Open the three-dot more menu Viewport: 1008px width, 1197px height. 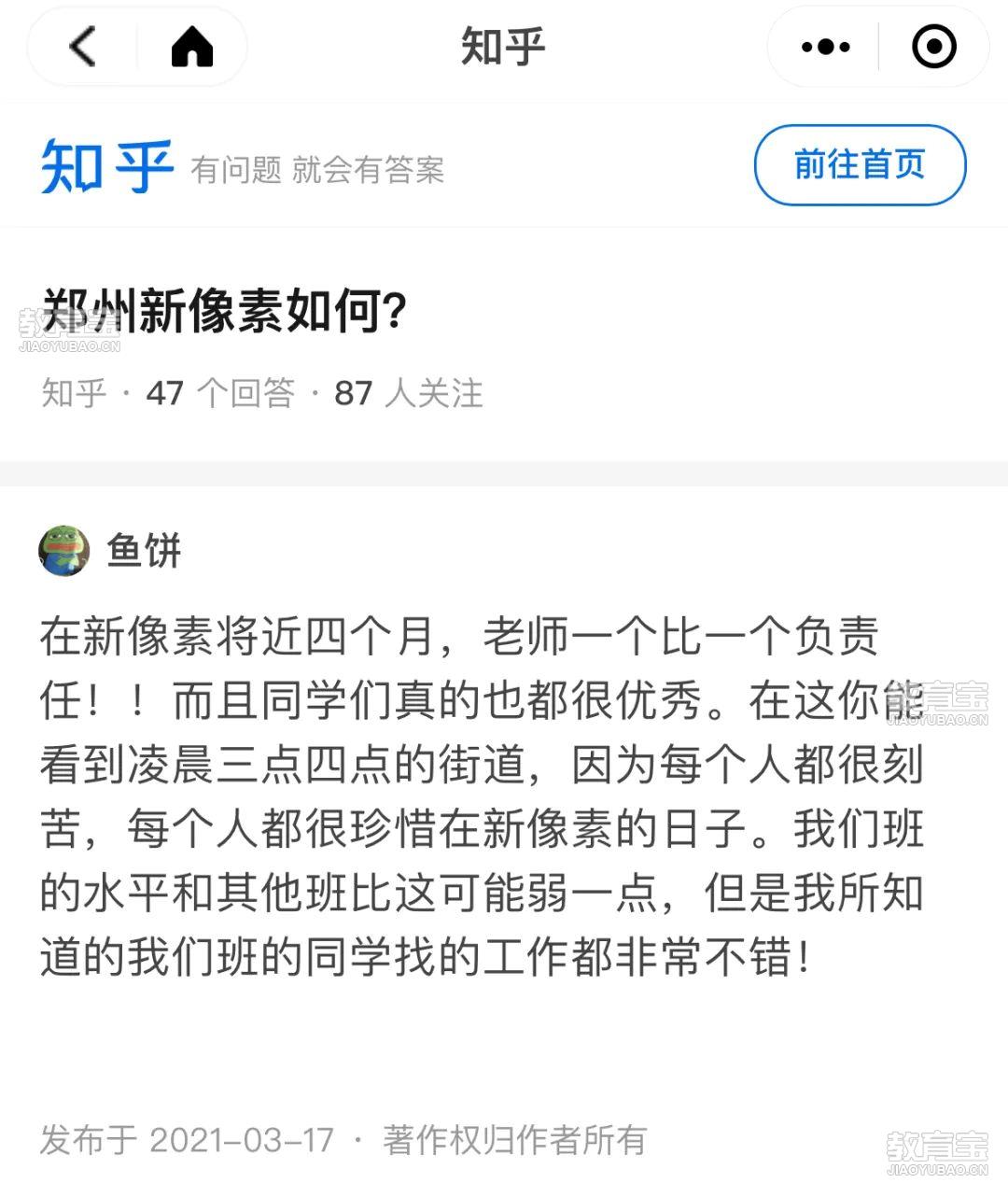click(825, 46)
